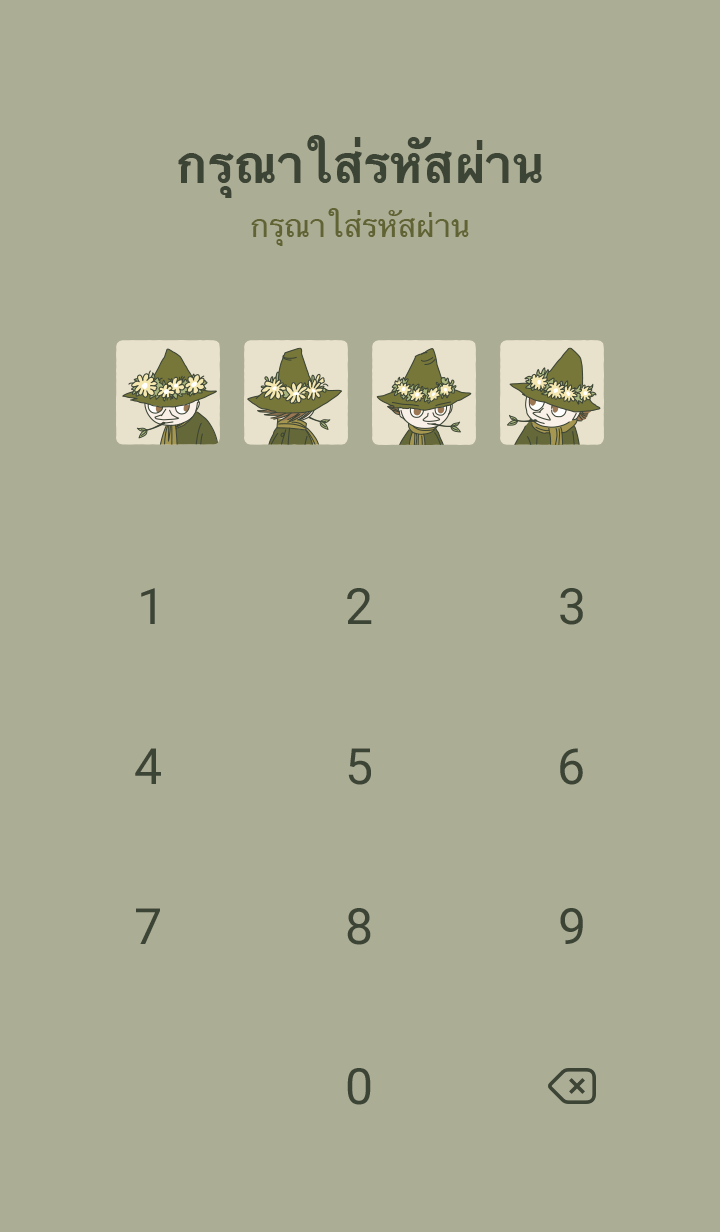Tap number 2 on the keypad
720x1232 pixels.
point(359,607)
